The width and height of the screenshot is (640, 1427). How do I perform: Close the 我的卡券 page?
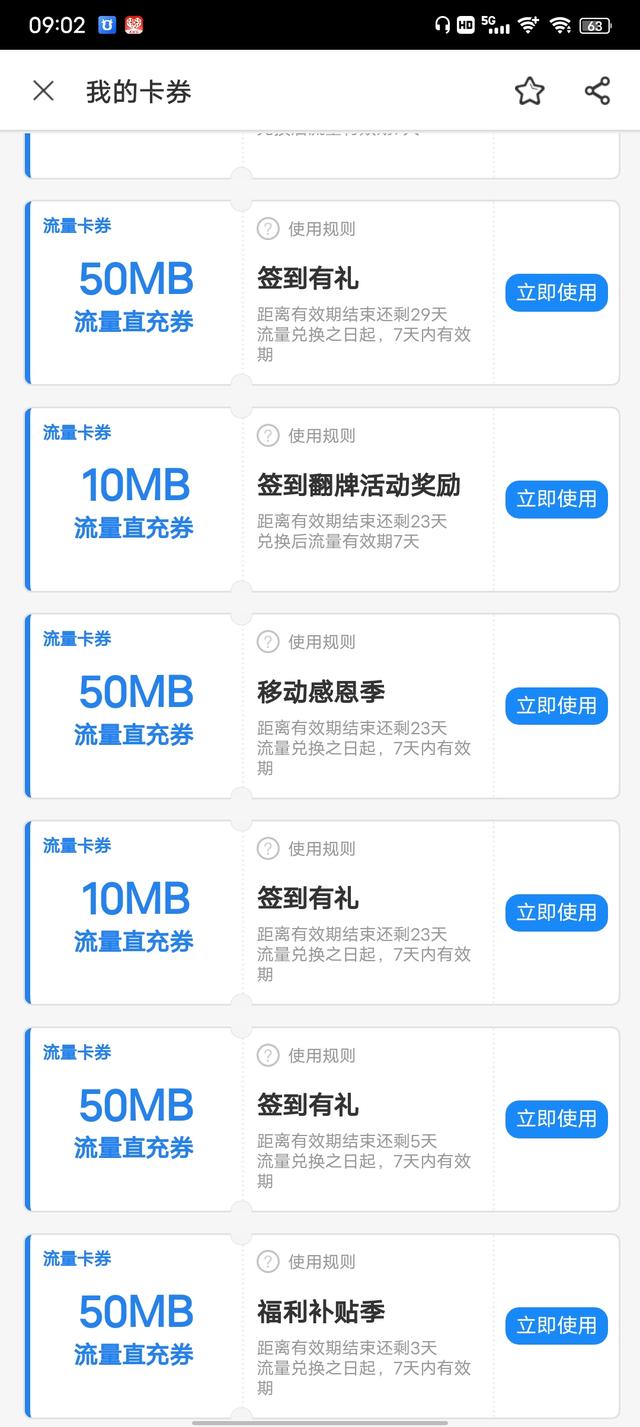pos(43,91)
